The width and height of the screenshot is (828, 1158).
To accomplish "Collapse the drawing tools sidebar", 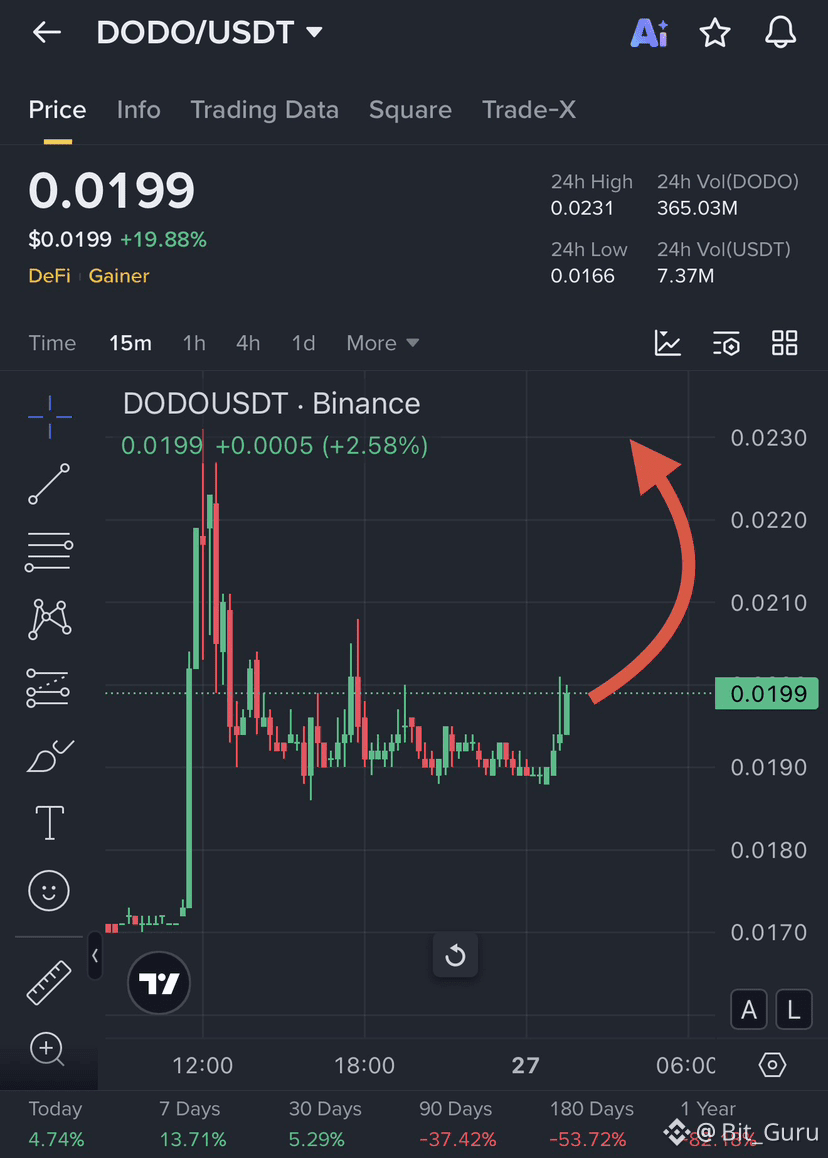I will pyautogui.click(x=95, y=956).
